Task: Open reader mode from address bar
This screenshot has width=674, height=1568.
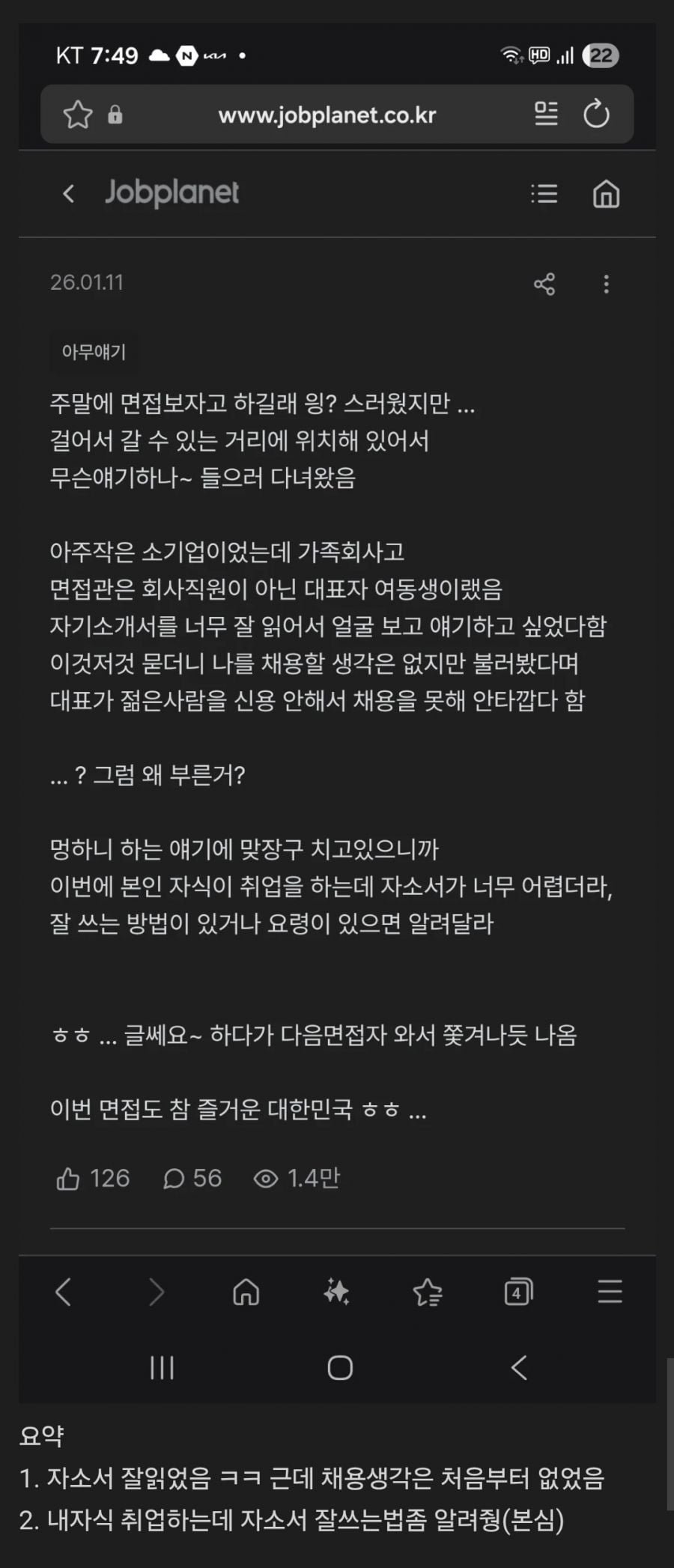Action: point(546,115)
